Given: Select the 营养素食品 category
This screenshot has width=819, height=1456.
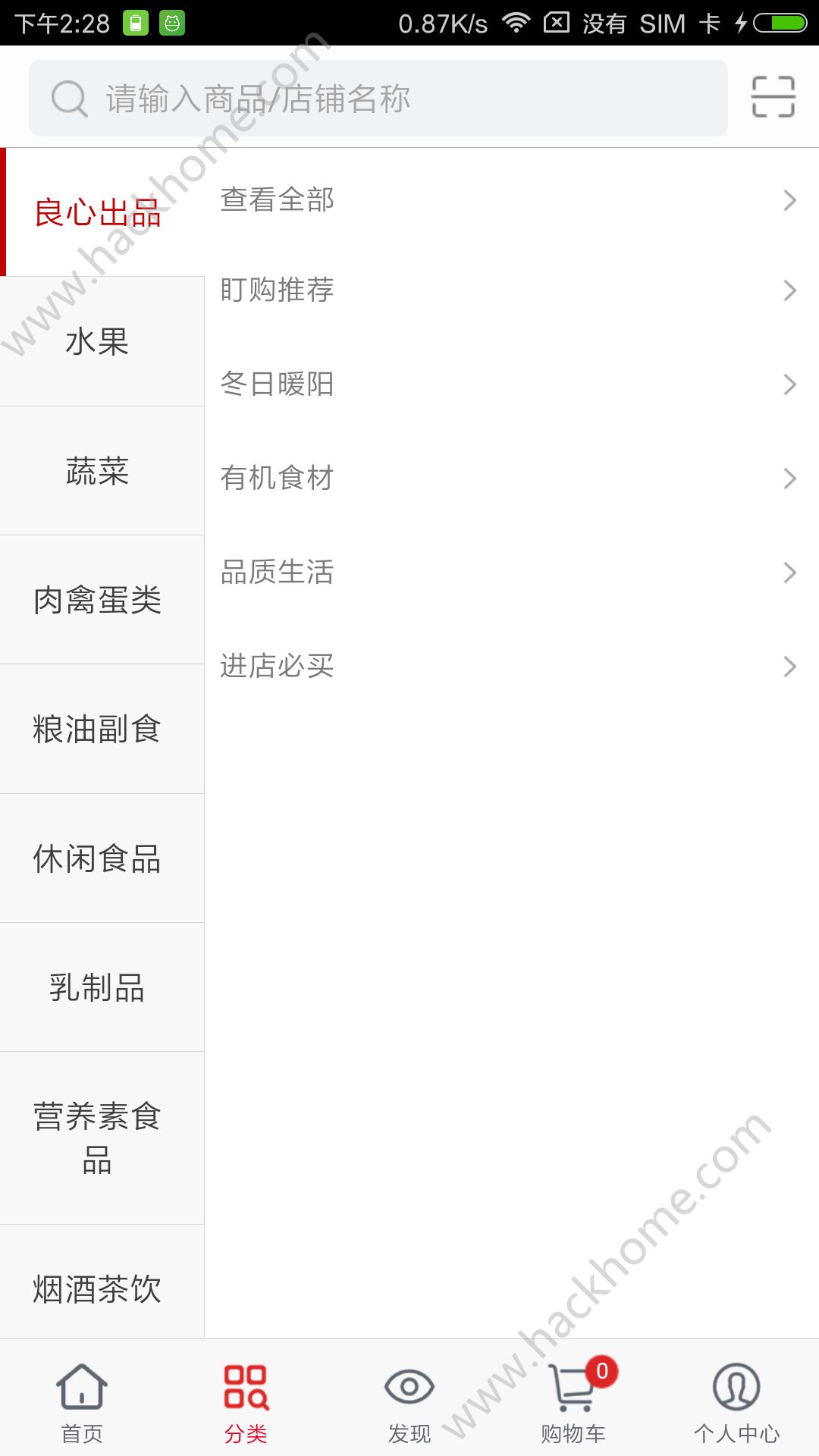Looking at the screenshot, I should coord(99,1137).
